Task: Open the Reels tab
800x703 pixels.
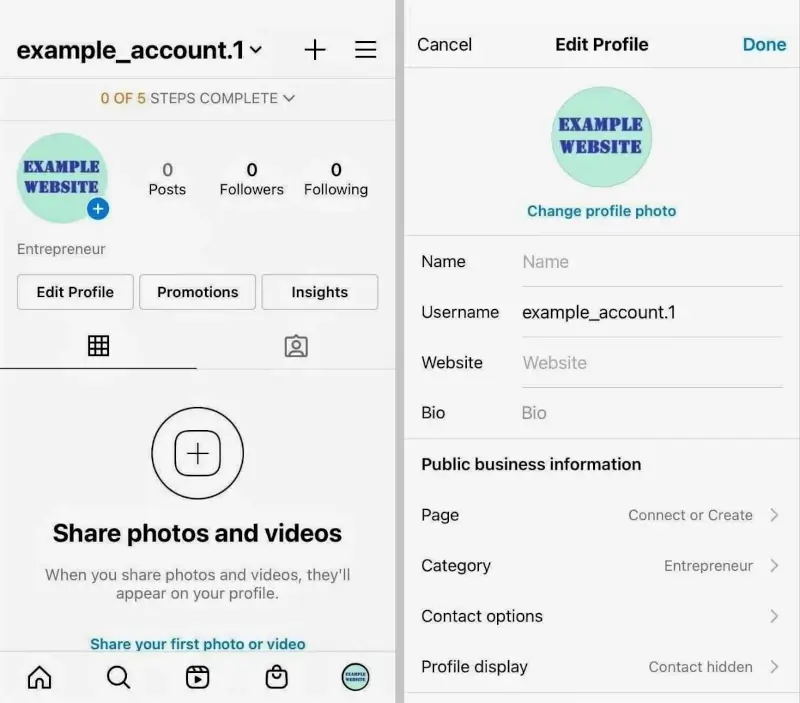Action: 198,677
